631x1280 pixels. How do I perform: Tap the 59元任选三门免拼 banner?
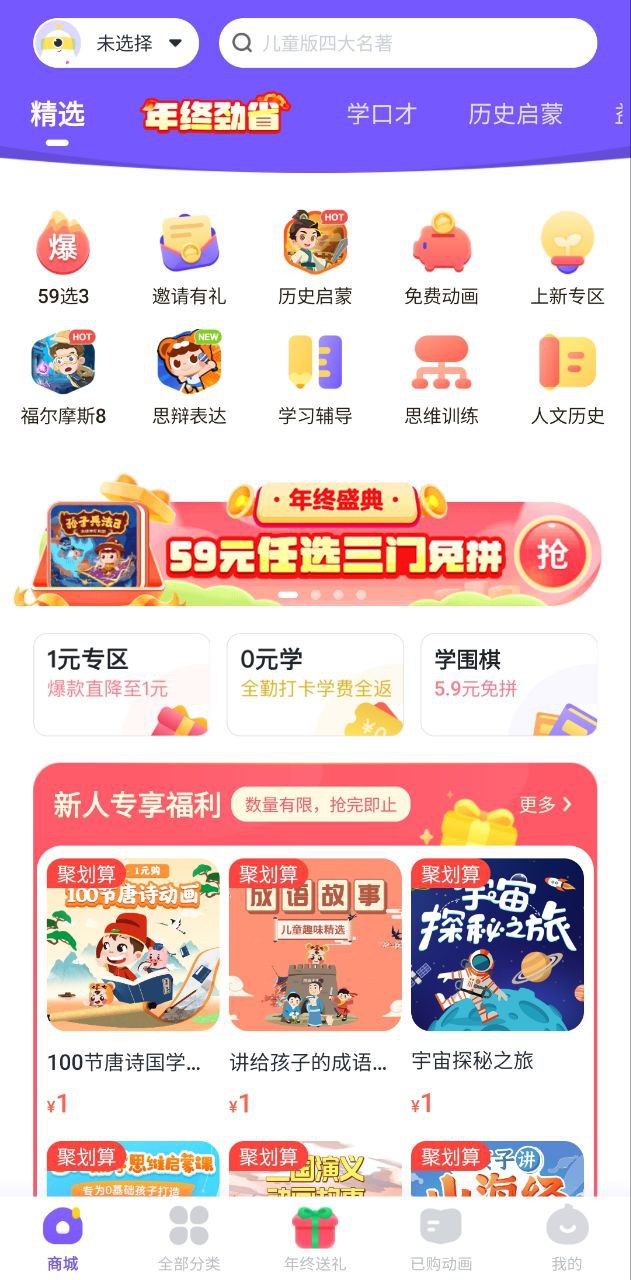[x=315, y=545]
